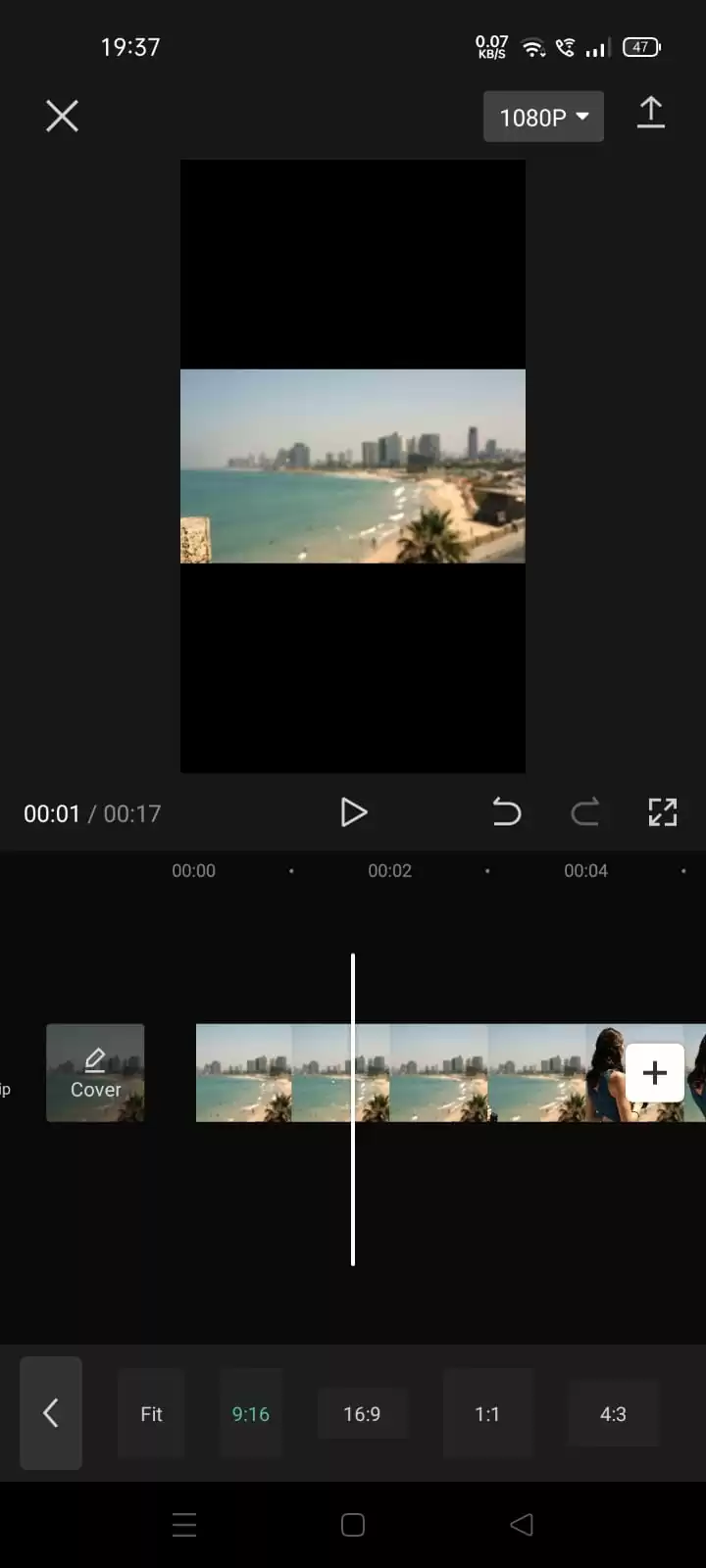The image size is (706, 1568).
Task: Open system recent apps menu
Action: click(184, 1525)
